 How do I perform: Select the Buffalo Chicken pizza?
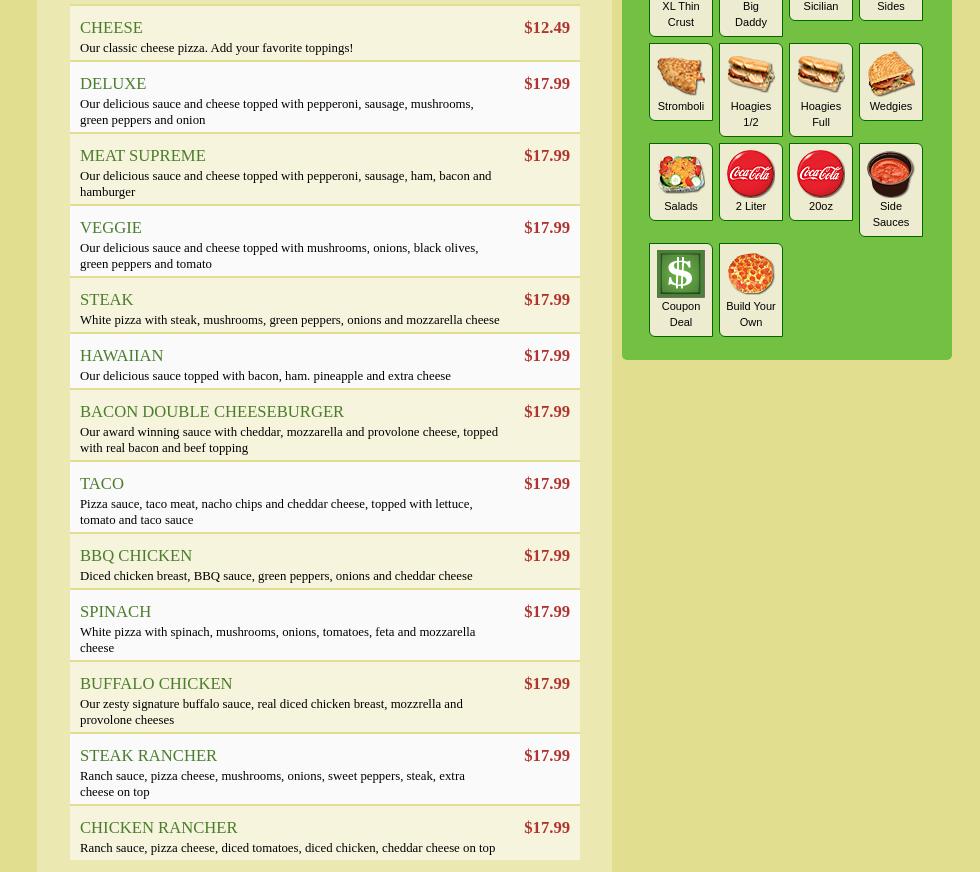156,684
